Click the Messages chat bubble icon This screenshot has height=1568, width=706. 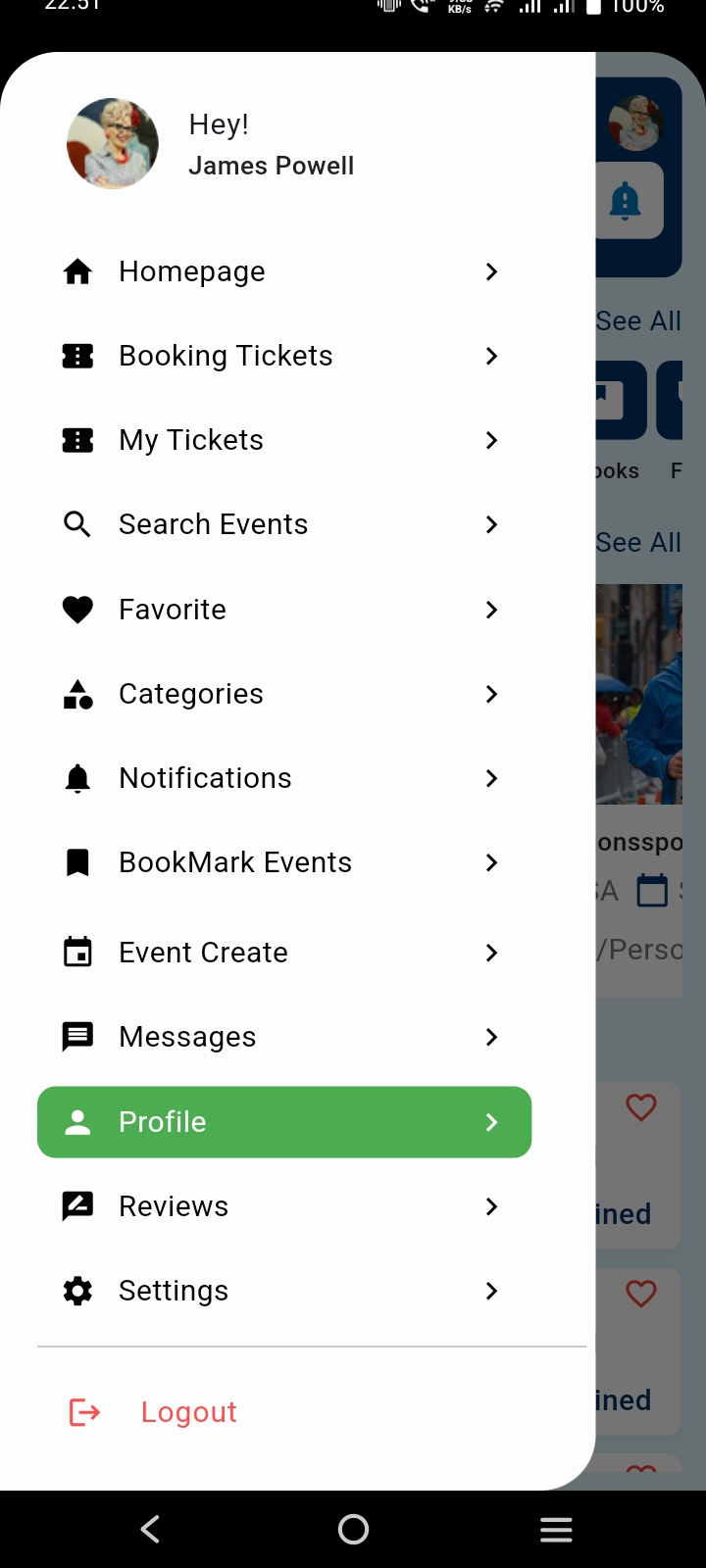tap(77, 1036)
